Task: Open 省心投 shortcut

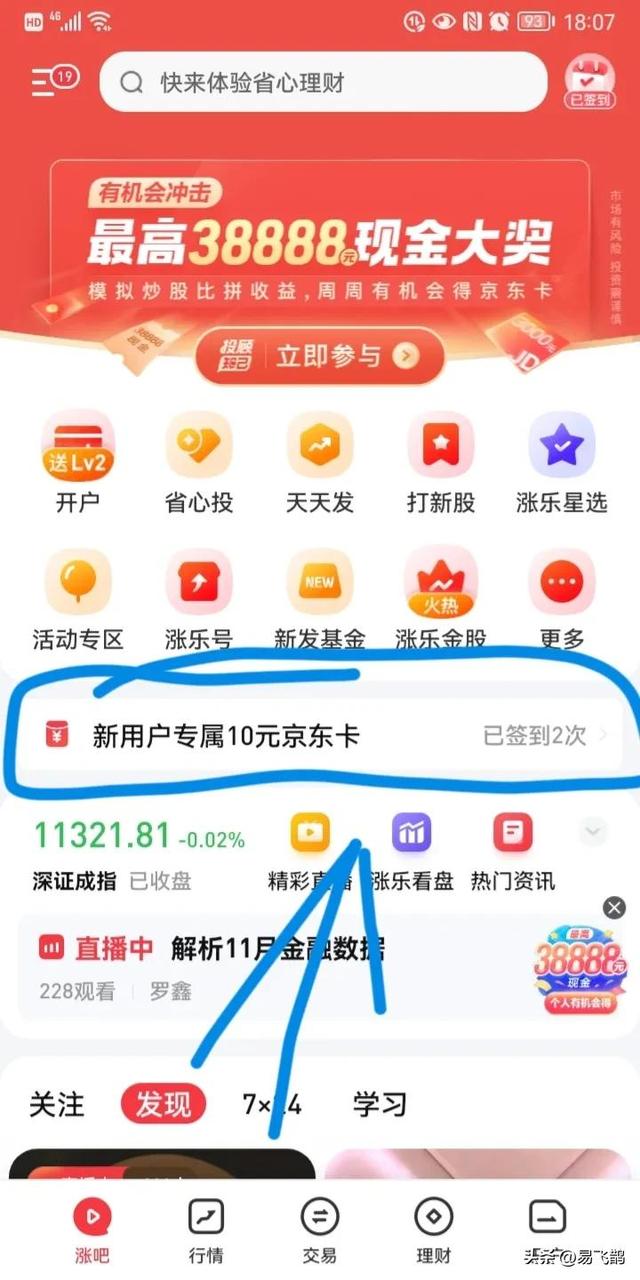Action: 199,463
